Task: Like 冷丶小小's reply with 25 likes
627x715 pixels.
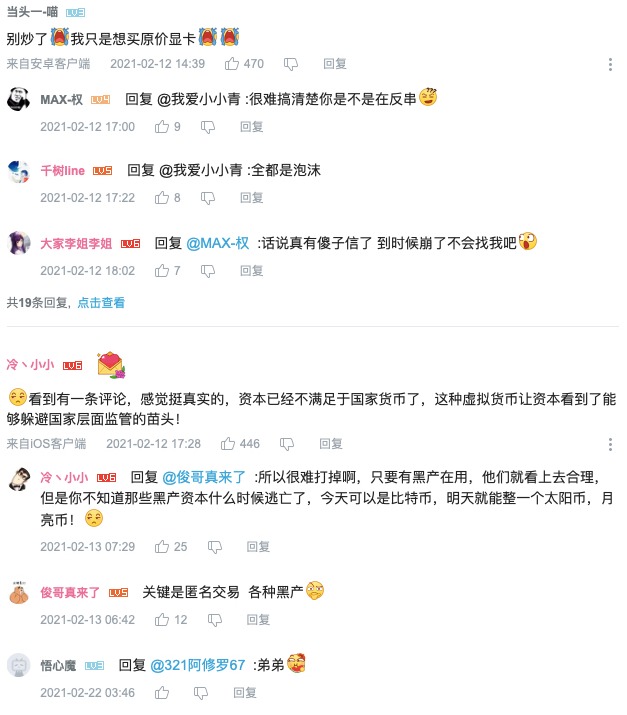Action: [162, 547]
